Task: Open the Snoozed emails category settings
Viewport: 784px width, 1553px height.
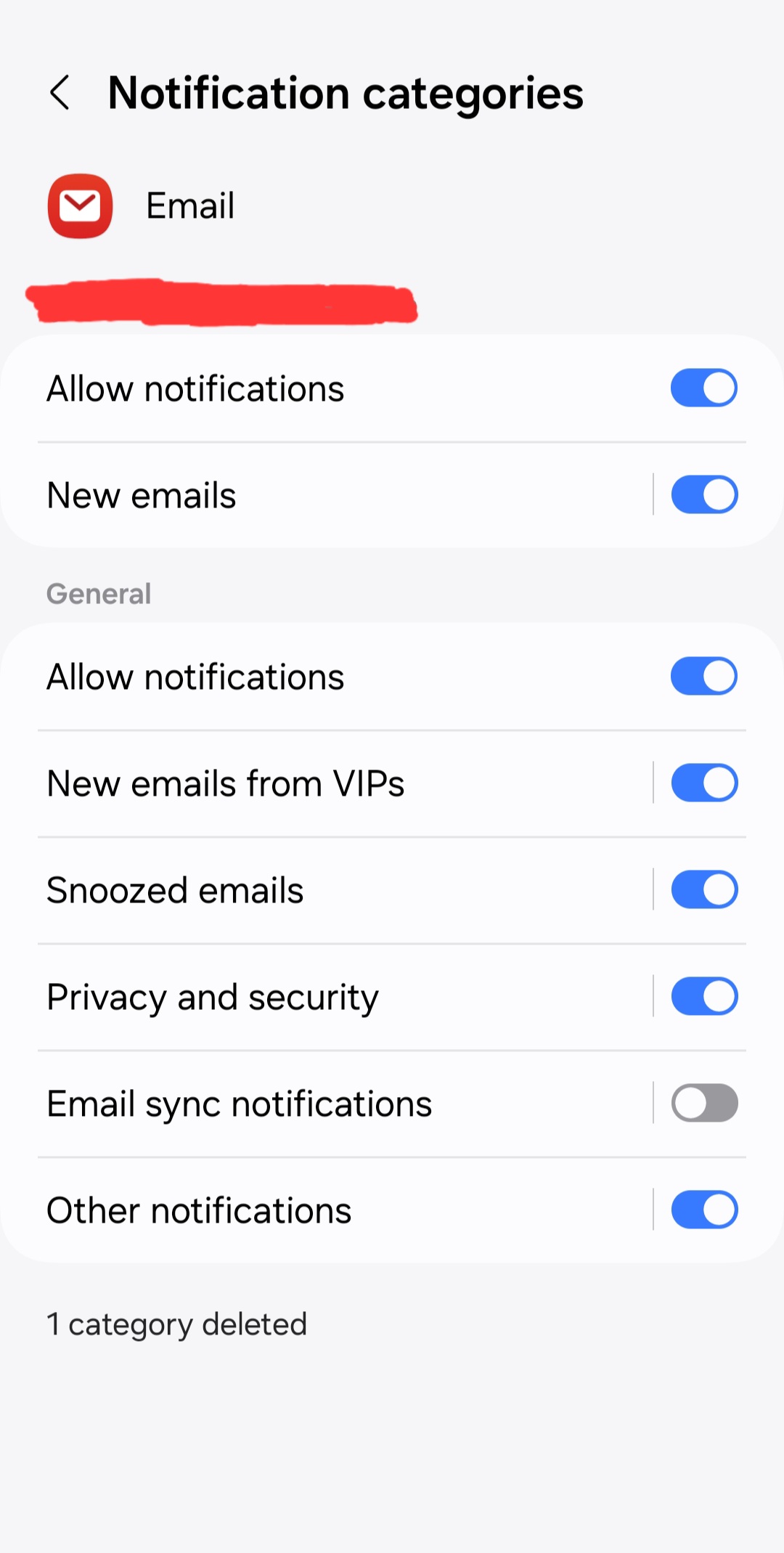Action: click(x=290, y=889)
